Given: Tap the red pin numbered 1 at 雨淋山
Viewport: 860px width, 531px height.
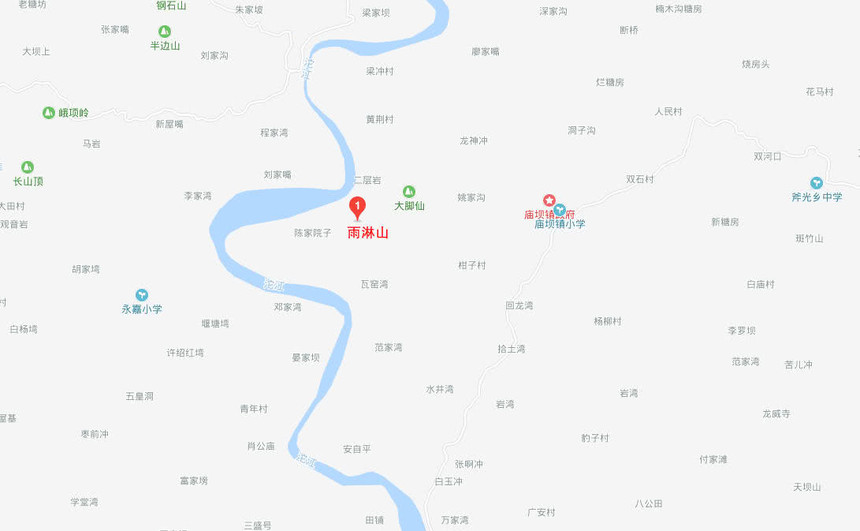Looking at the screenshot, I should pos(357,207).
